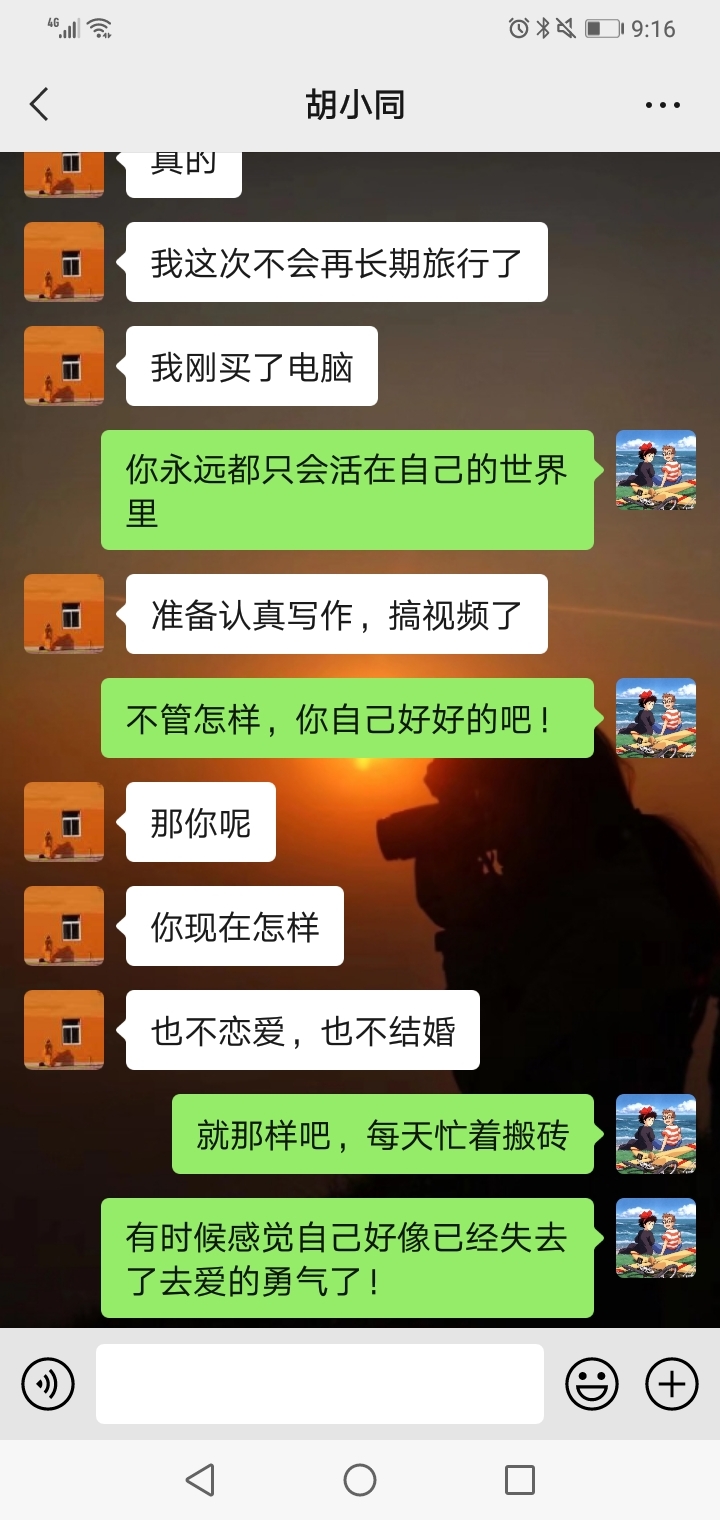Open the emoji sticker panel
The image size is (720, 1520).
click(x=592, y=1384)
